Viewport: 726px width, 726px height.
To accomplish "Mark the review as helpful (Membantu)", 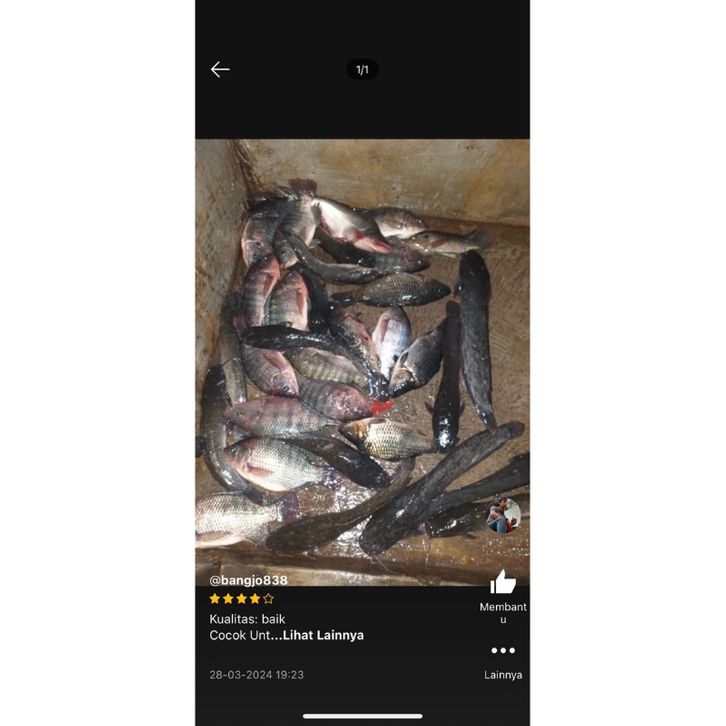I will point(503,583).
